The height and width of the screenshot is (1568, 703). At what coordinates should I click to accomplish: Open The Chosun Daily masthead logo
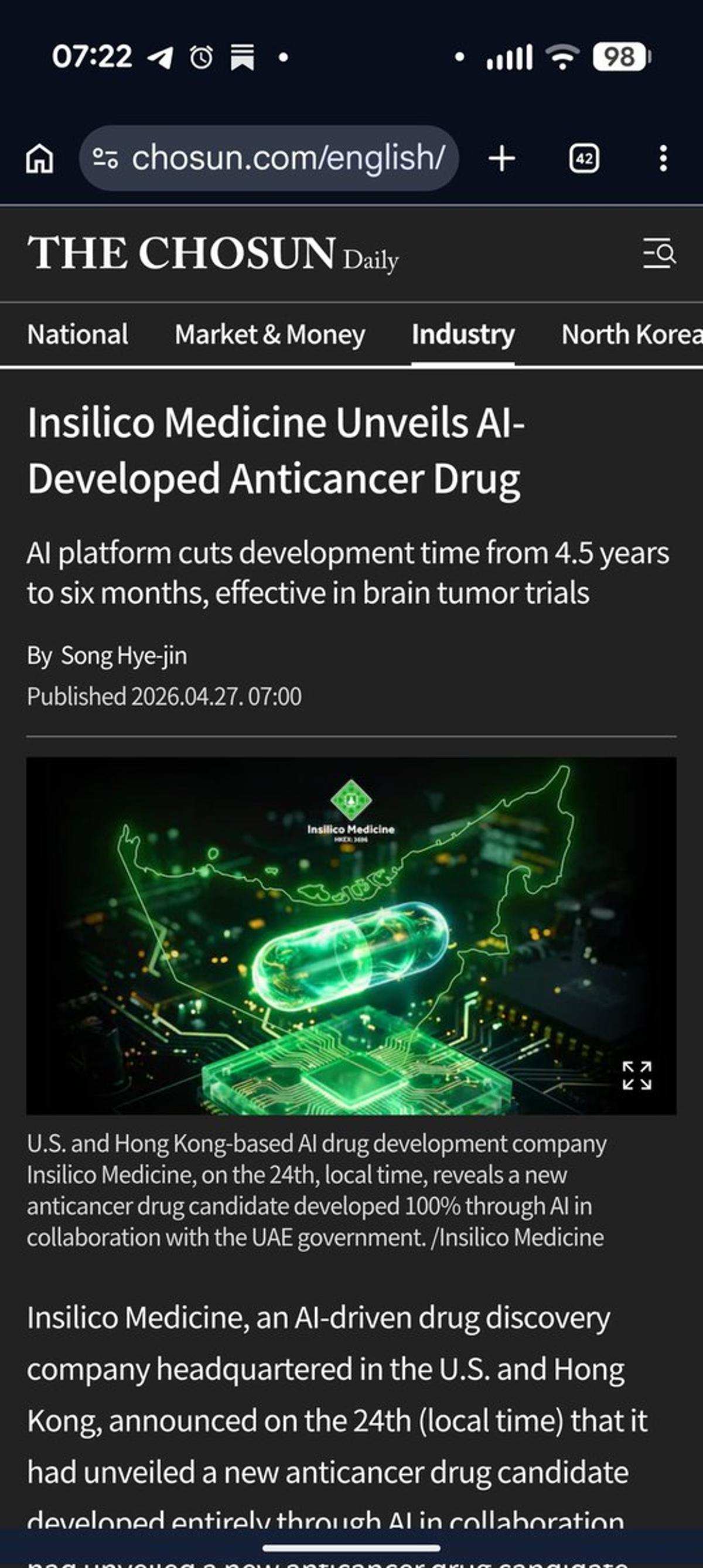coord(213,255)
